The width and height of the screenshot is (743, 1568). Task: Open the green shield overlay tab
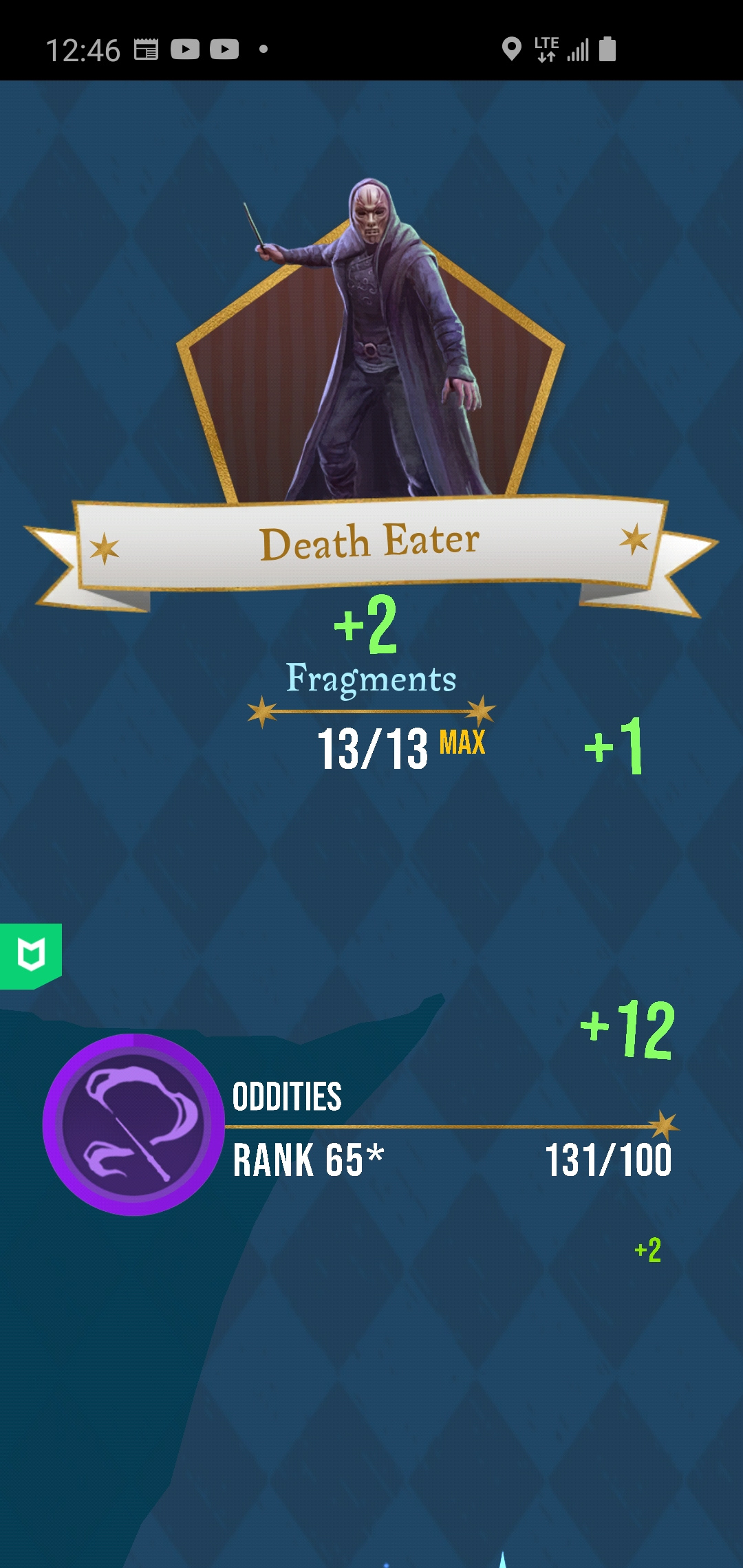30,955
